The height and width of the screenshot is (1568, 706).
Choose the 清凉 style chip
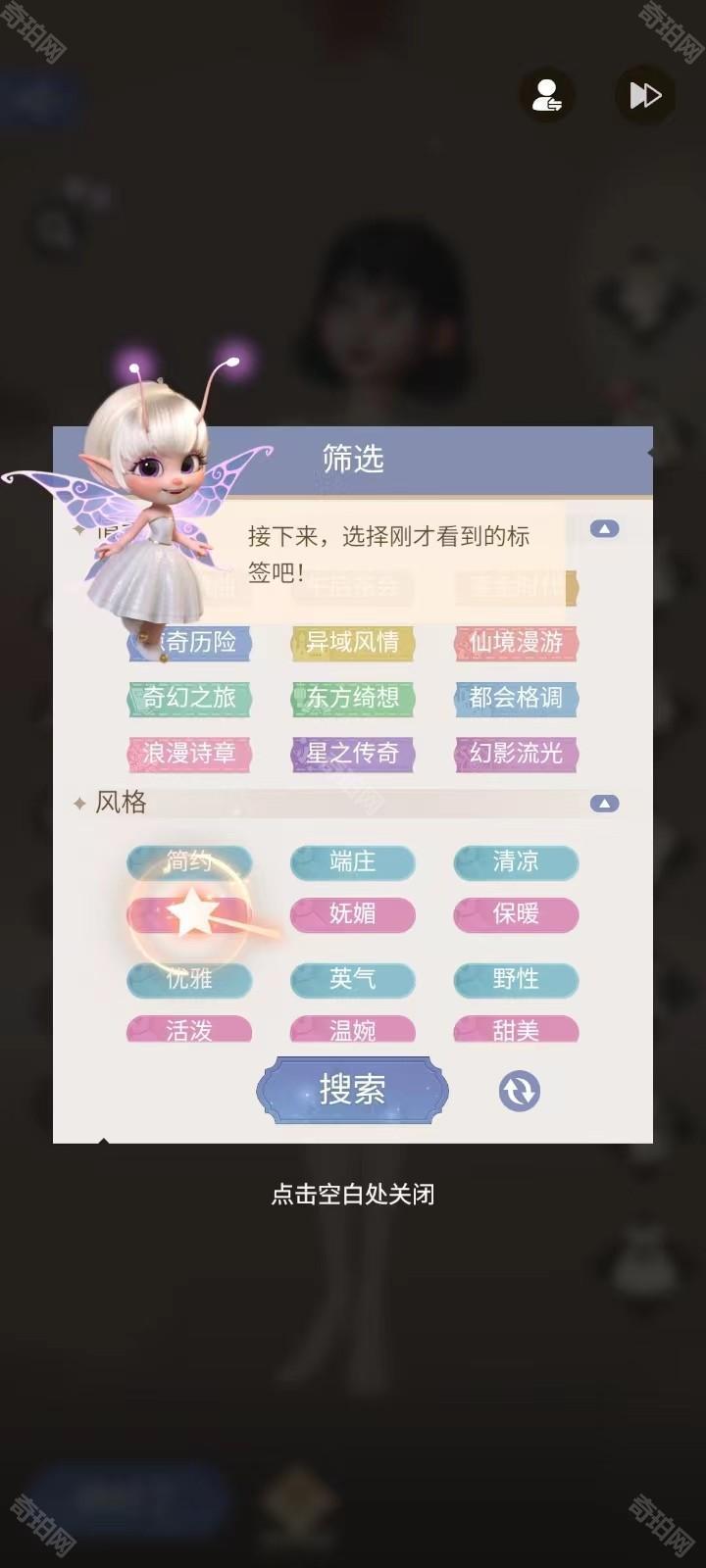click(x=516, y=861)
